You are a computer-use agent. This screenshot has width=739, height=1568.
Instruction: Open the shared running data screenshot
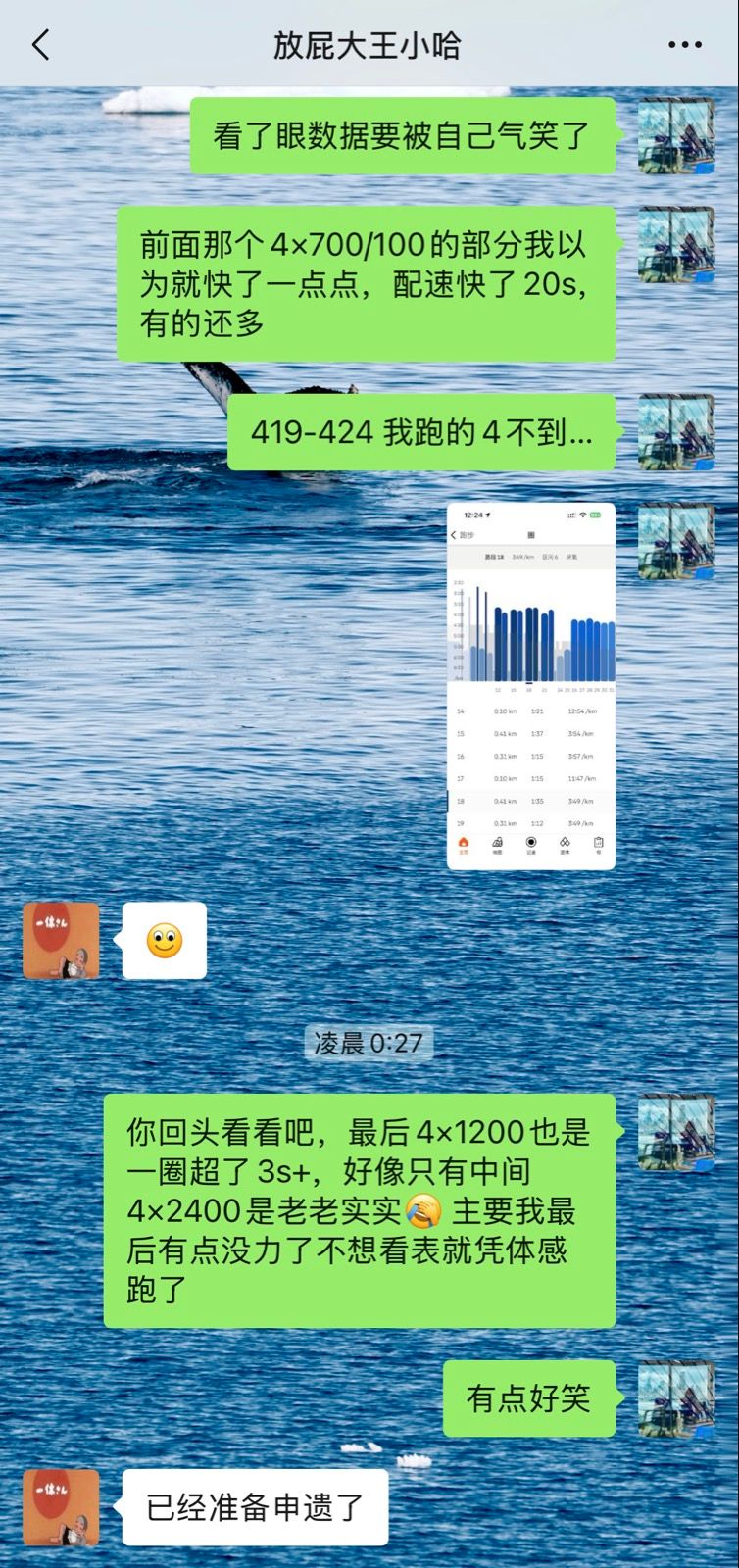[x=530, y=686]
